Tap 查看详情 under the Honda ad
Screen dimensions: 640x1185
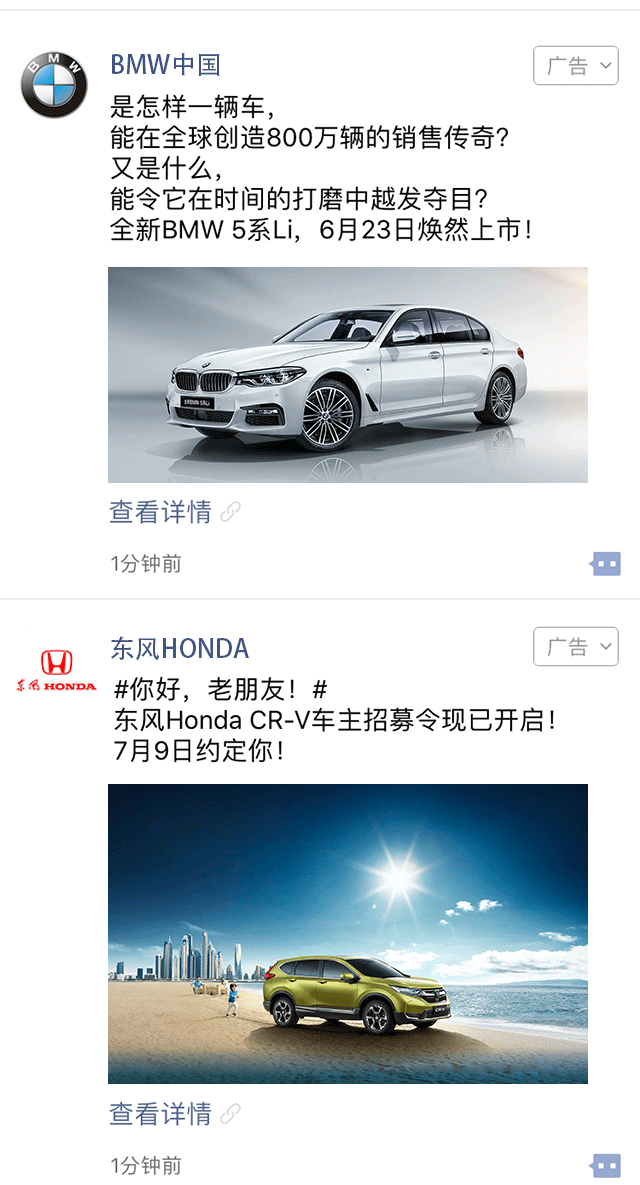pyautogui.click(x=160, y=1114)
